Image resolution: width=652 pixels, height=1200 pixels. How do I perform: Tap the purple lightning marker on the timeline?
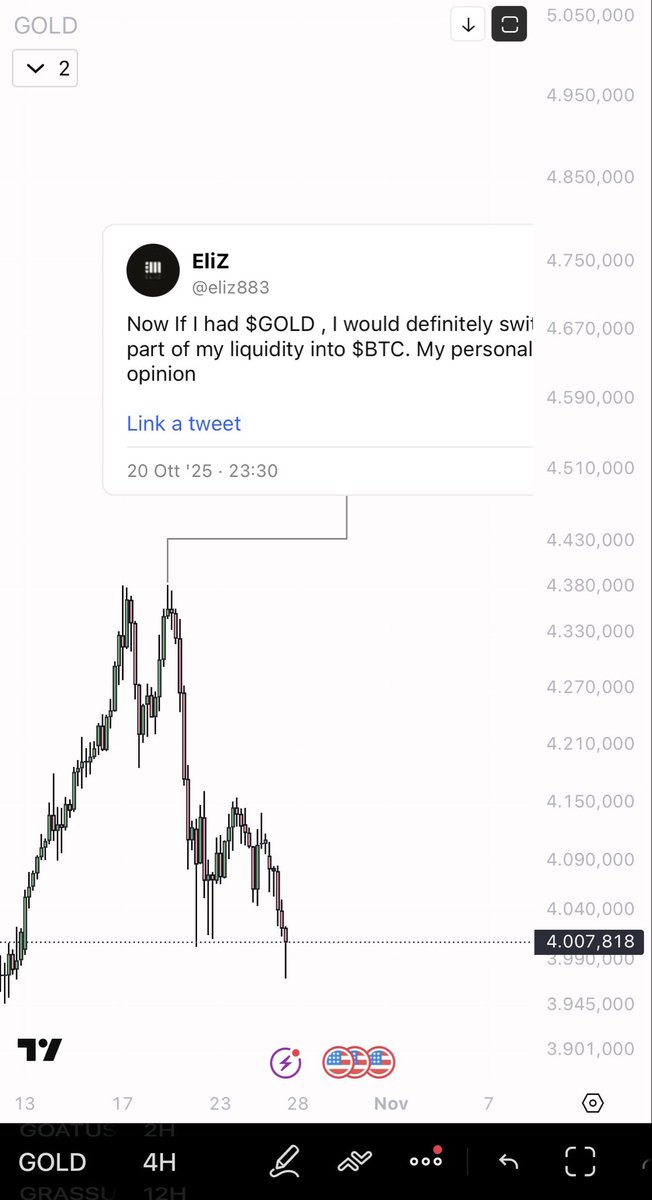tap(286, 1062)
